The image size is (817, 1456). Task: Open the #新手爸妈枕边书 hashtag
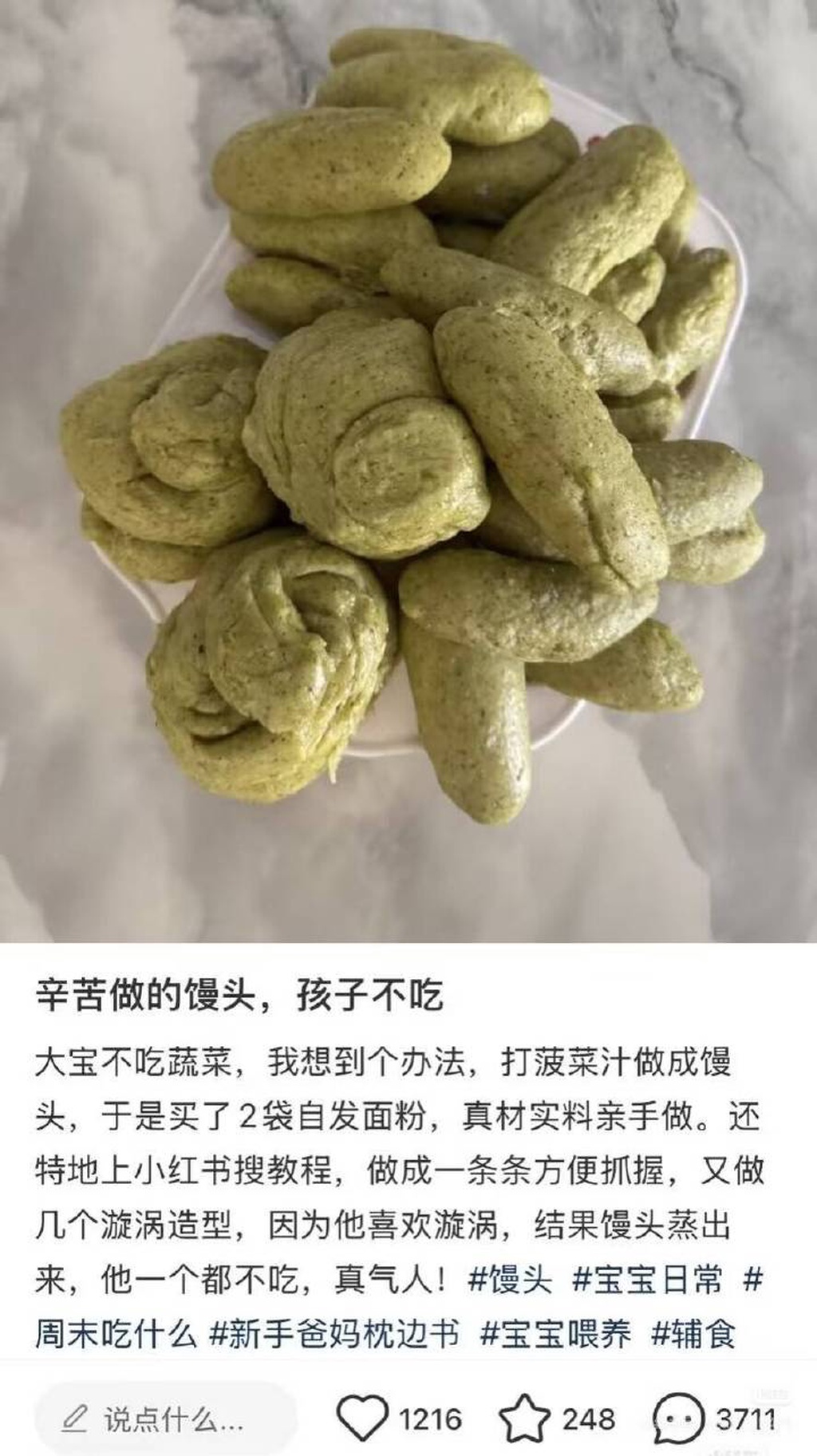(335, 1333)
